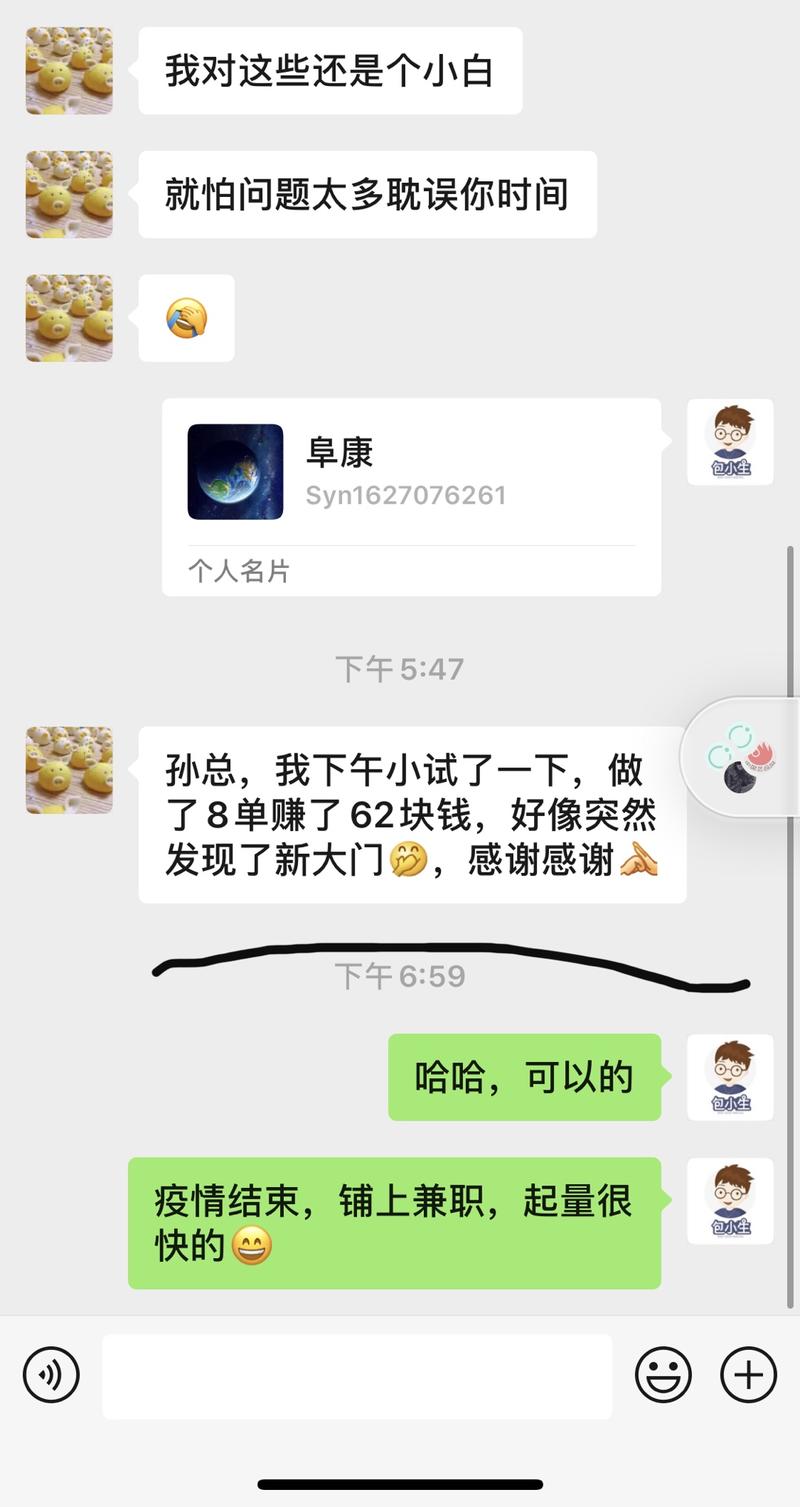The height and width of the screenshot is (1507, 800).
Task: Tap the '就怕问题太多耽误你时间' bubble
Action: click(370, 195)
